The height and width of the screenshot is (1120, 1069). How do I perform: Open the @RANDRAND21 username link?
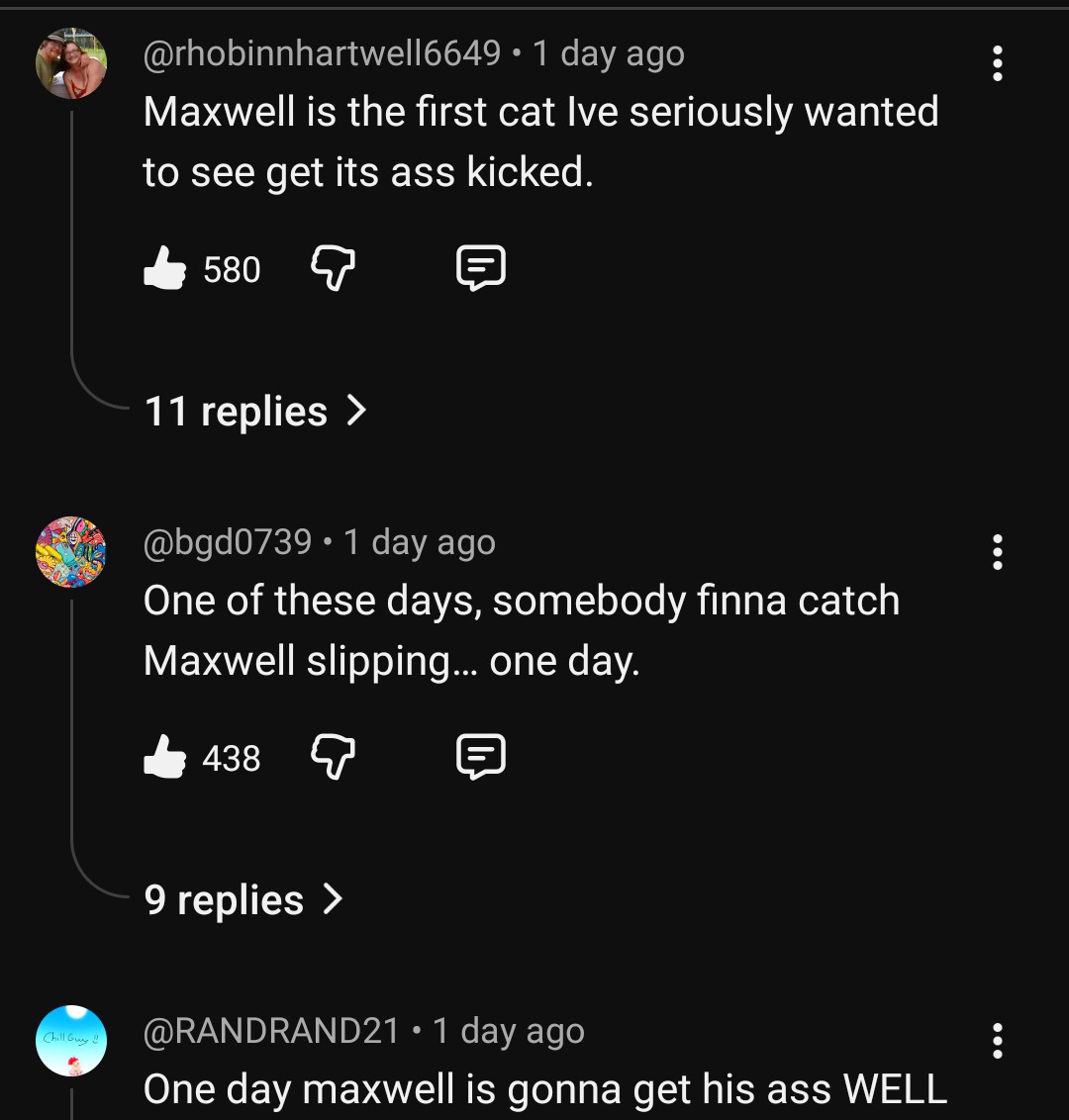(x=271, y=1031)
